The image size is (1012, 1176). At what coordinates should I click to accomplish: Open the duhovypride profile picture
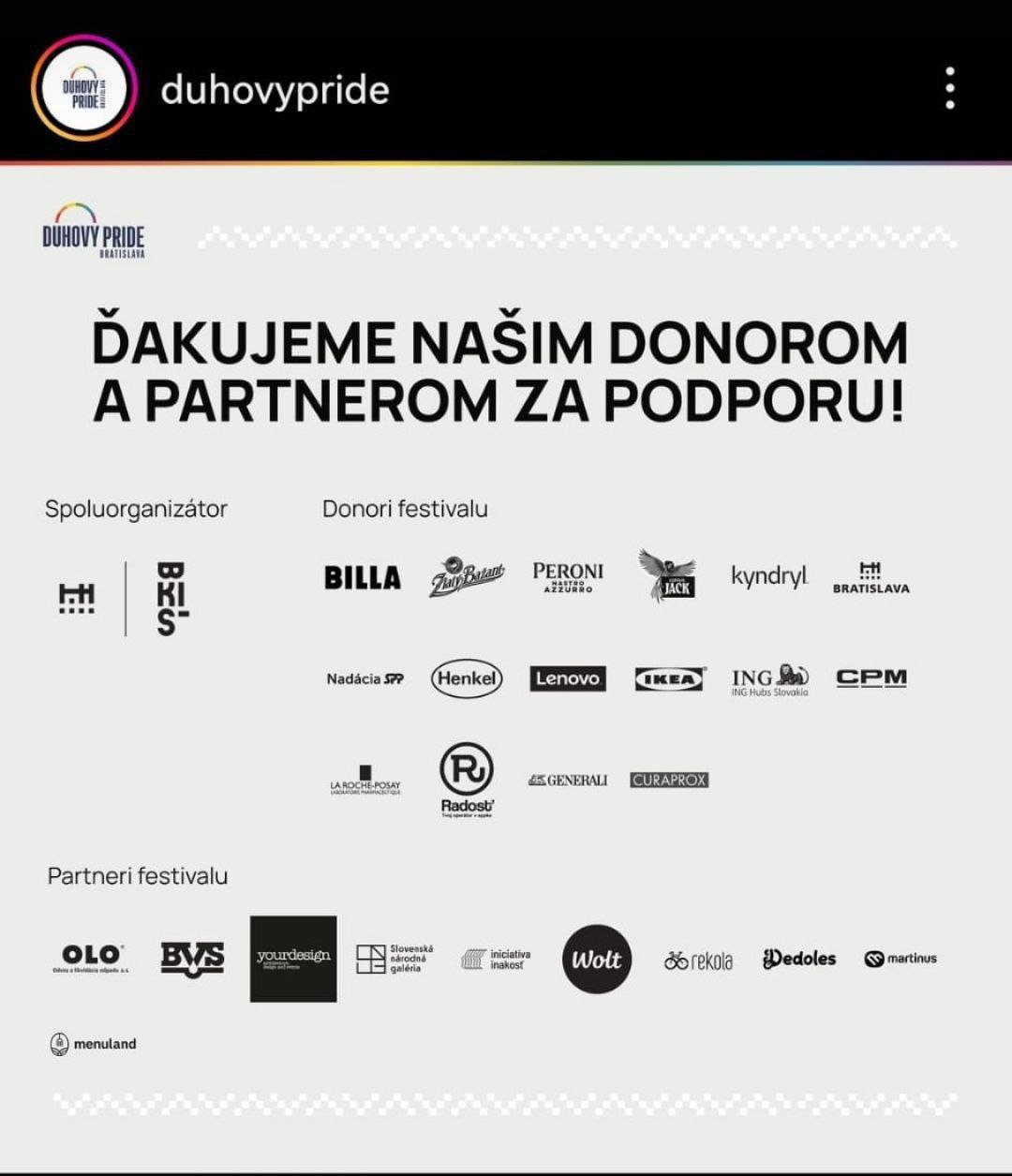pyautogui.click(x=84, y=89)
